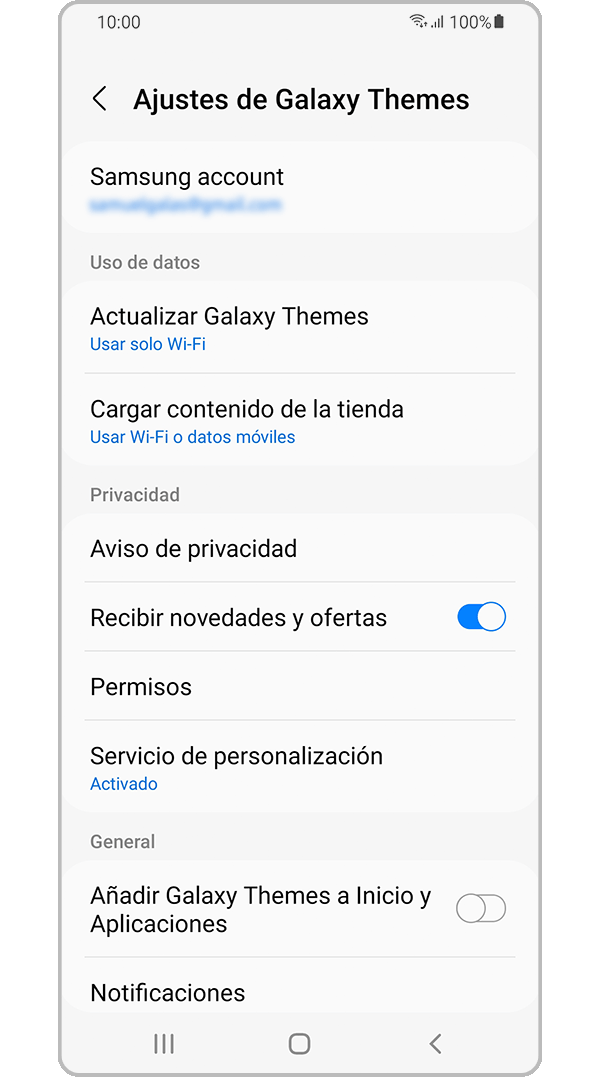Go back from Ajustes de Galaxy Themes
This screenshot has height=1077, width=600.
(100, 99)
